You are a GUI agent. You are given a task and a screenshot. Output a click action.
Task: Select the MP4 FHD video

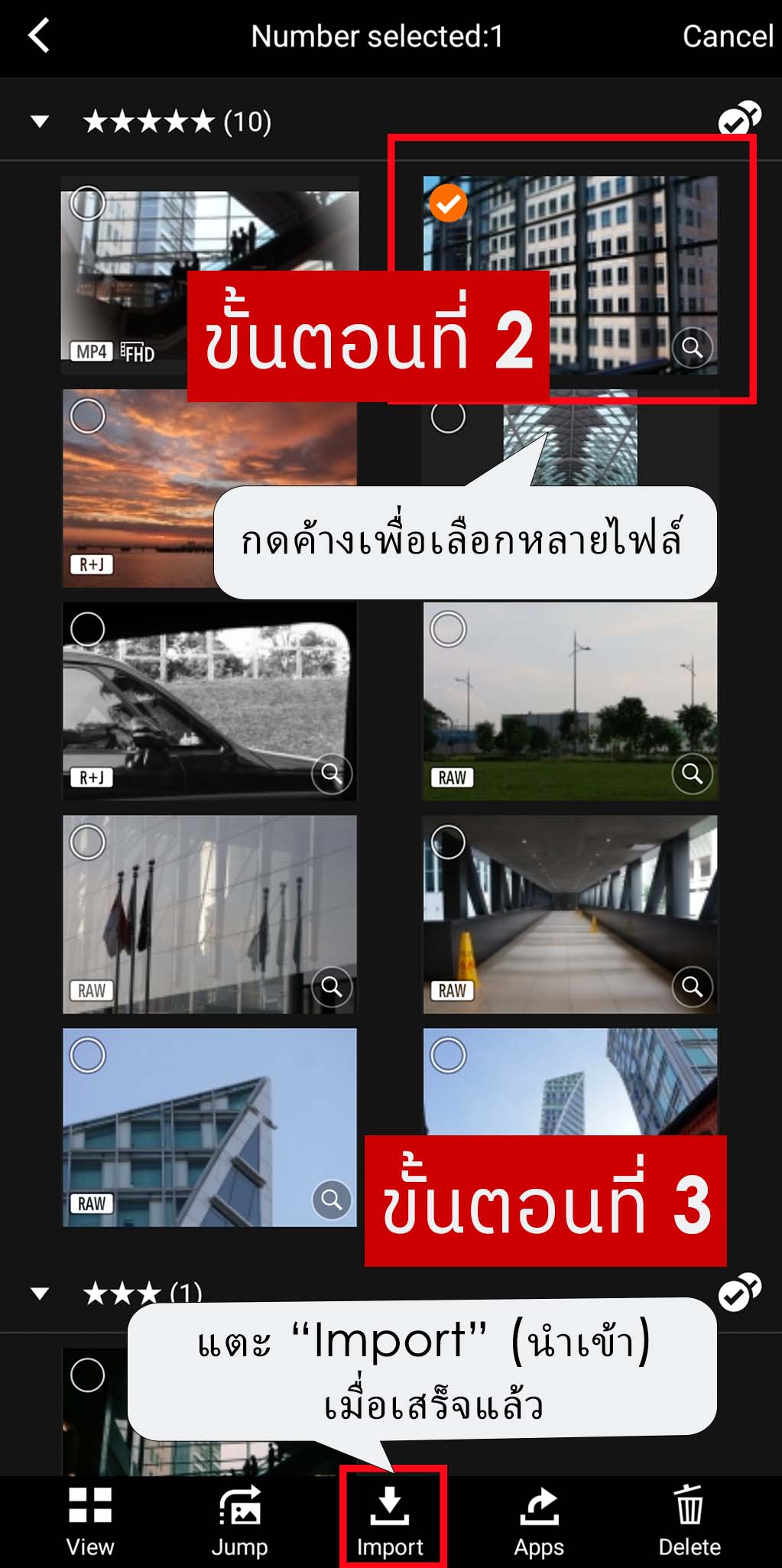point(88,204)
